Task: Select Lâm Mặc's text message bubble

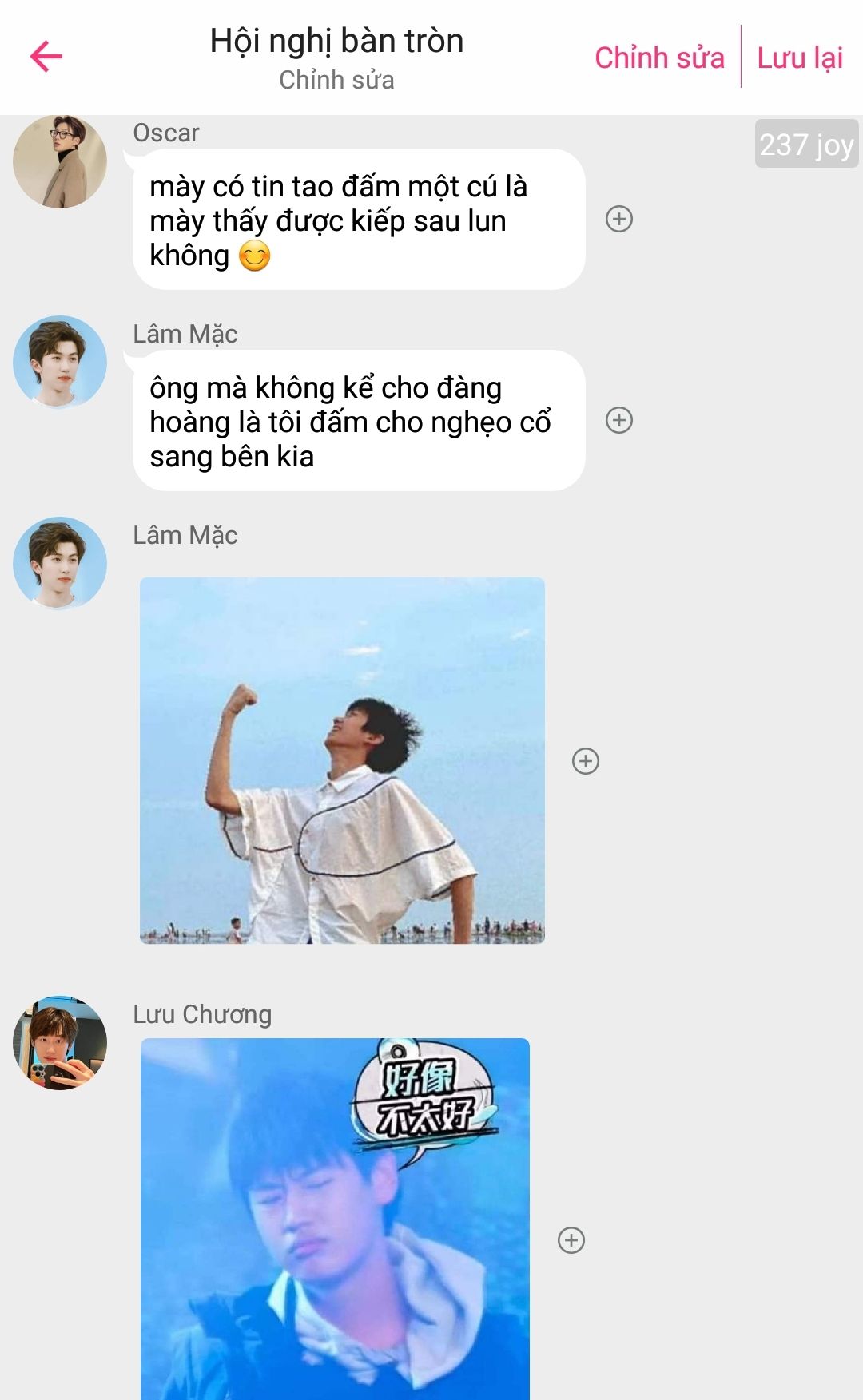Action: pos(358,421)
